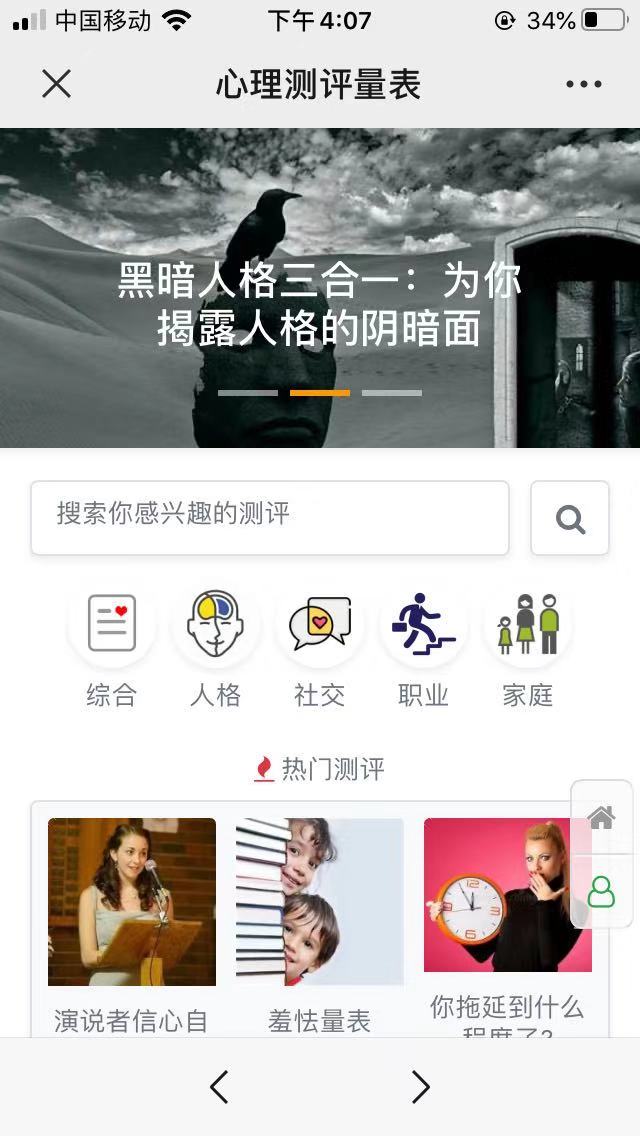The width and height of the screenshot is (640, 1136).
Task: Open the 黑暗人格三合一 banner
Action: (x=320, y=300)
